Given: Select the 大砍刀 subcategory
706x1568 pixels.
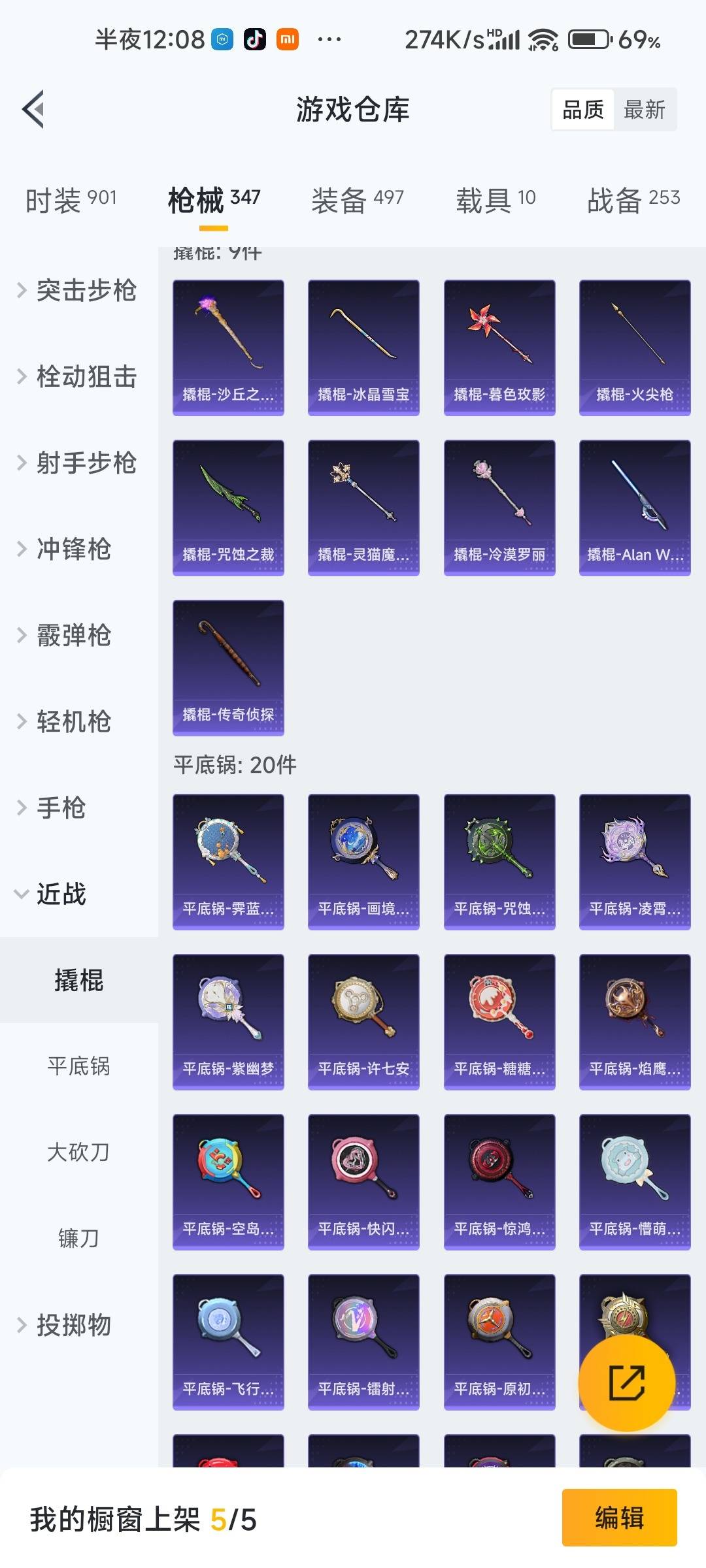Looking at the screenshot, I should 78,1152.
